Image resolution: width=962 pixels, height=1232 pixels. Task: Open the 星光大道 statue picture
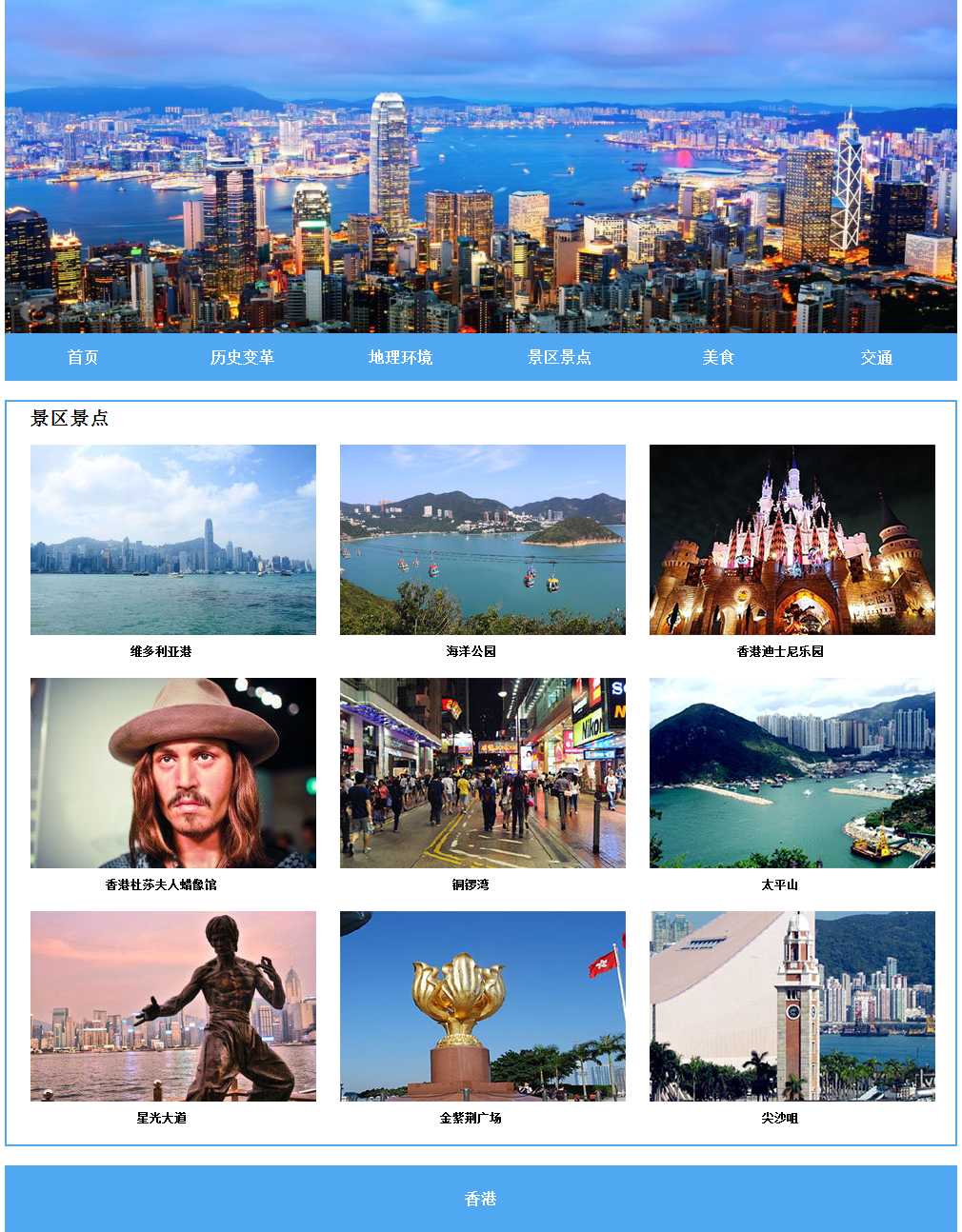point(173,1006)
